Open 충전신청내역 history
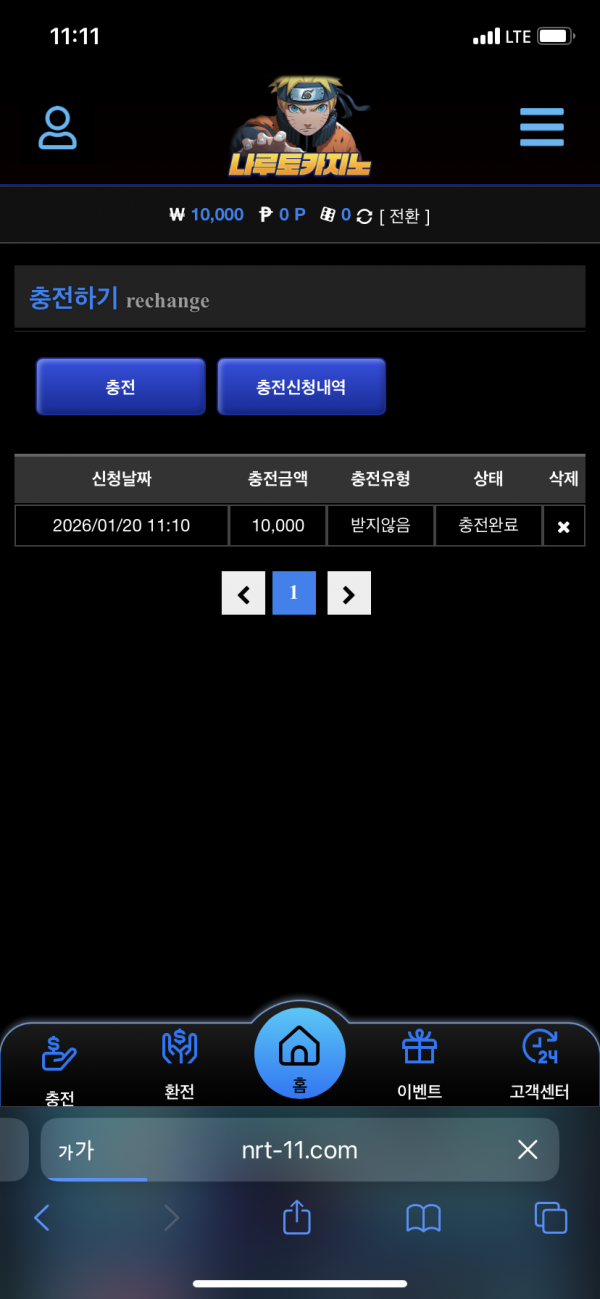The image size is (600, 1299). click(301, 387)
